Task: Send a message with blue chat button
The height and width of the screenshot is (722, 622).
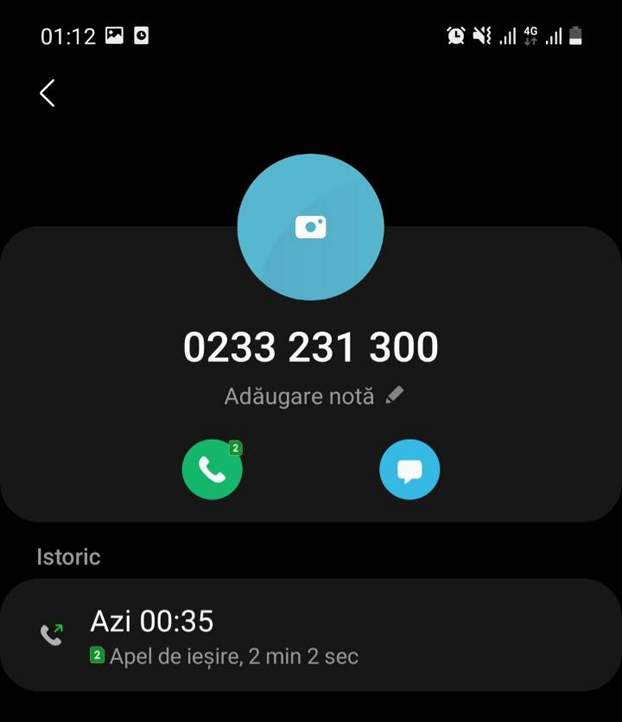Action: tap(409, 469)
